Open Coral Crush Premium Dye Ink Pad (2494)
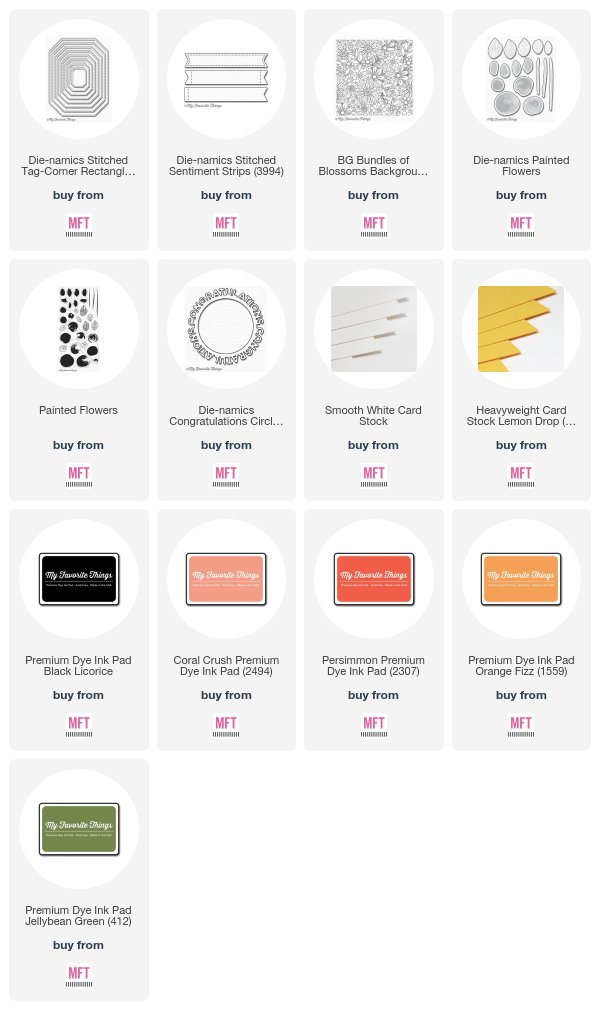This screenshot has height=1010, width=600. (226, 665)
